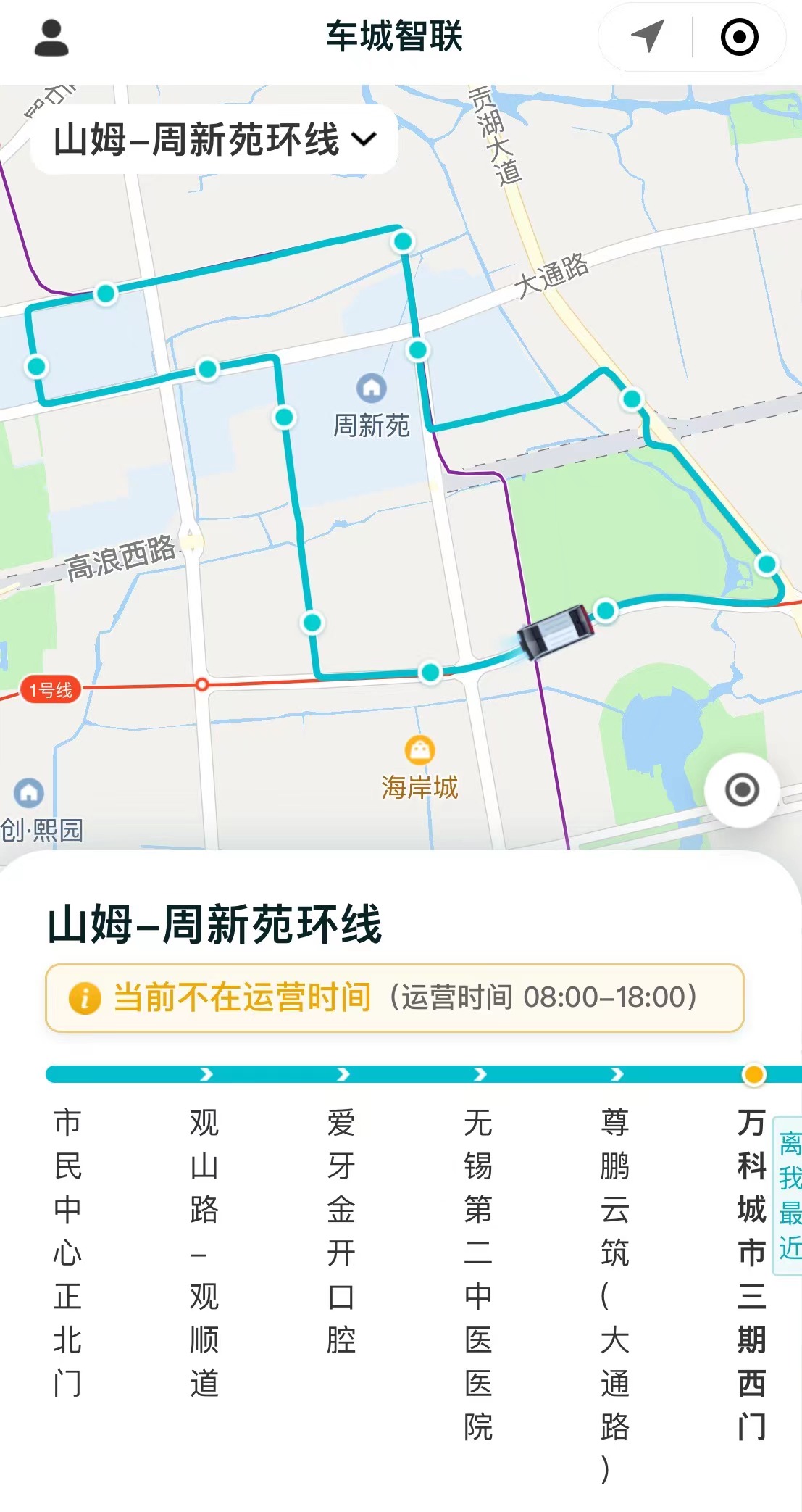Tap the shuttle bus icon on map
The width and height of the screenshot is (802, 1512).
[556, 631]
